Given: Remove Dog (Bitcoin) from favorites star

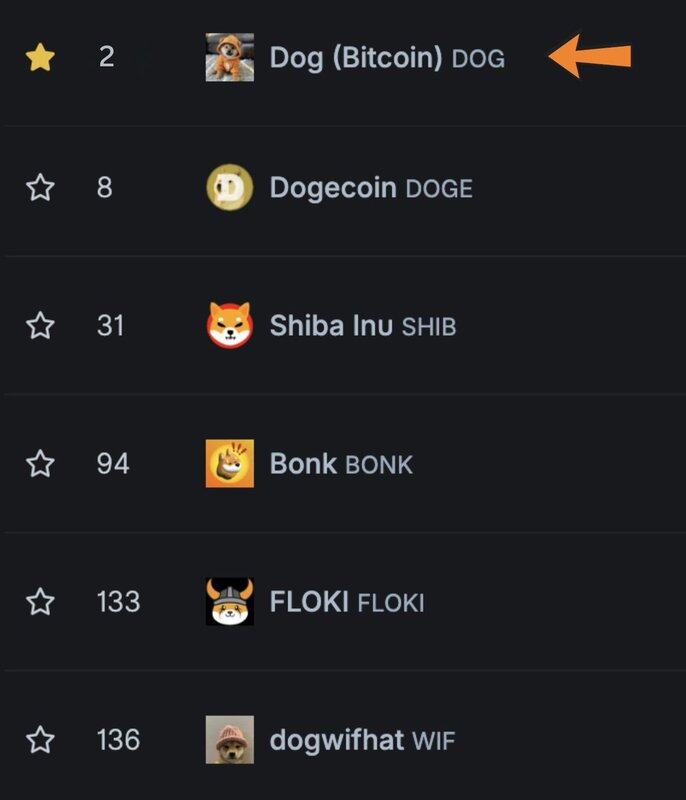Looking at the screenshot, I should 40,58.
